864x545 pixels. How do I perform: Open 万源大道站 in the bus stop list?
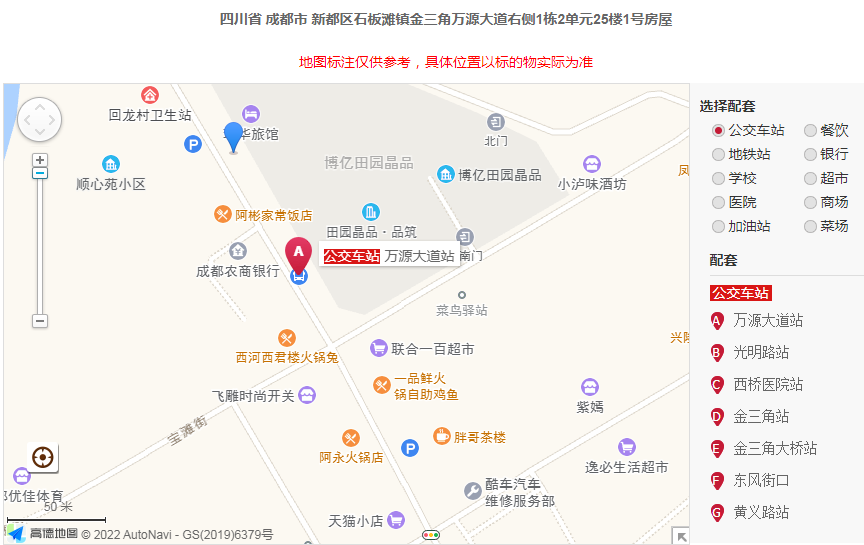click(x=767, y=320)
